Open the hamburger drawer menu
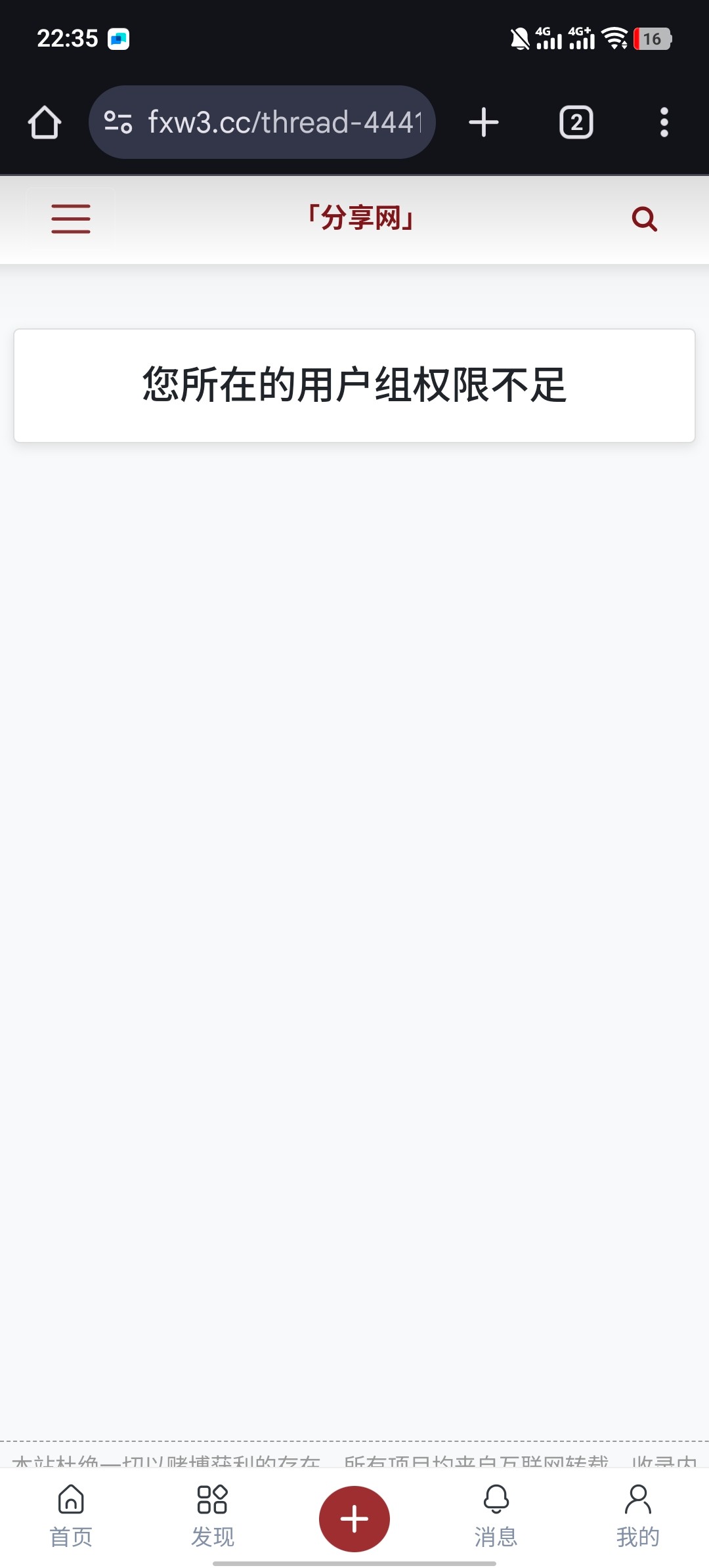Viewport: 709px width, 1568px height. tap(71, 219)
